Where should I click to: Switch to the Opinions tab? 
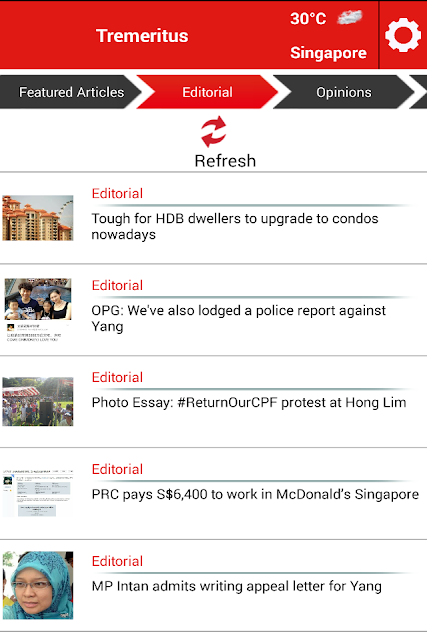[x=344, y=92]
